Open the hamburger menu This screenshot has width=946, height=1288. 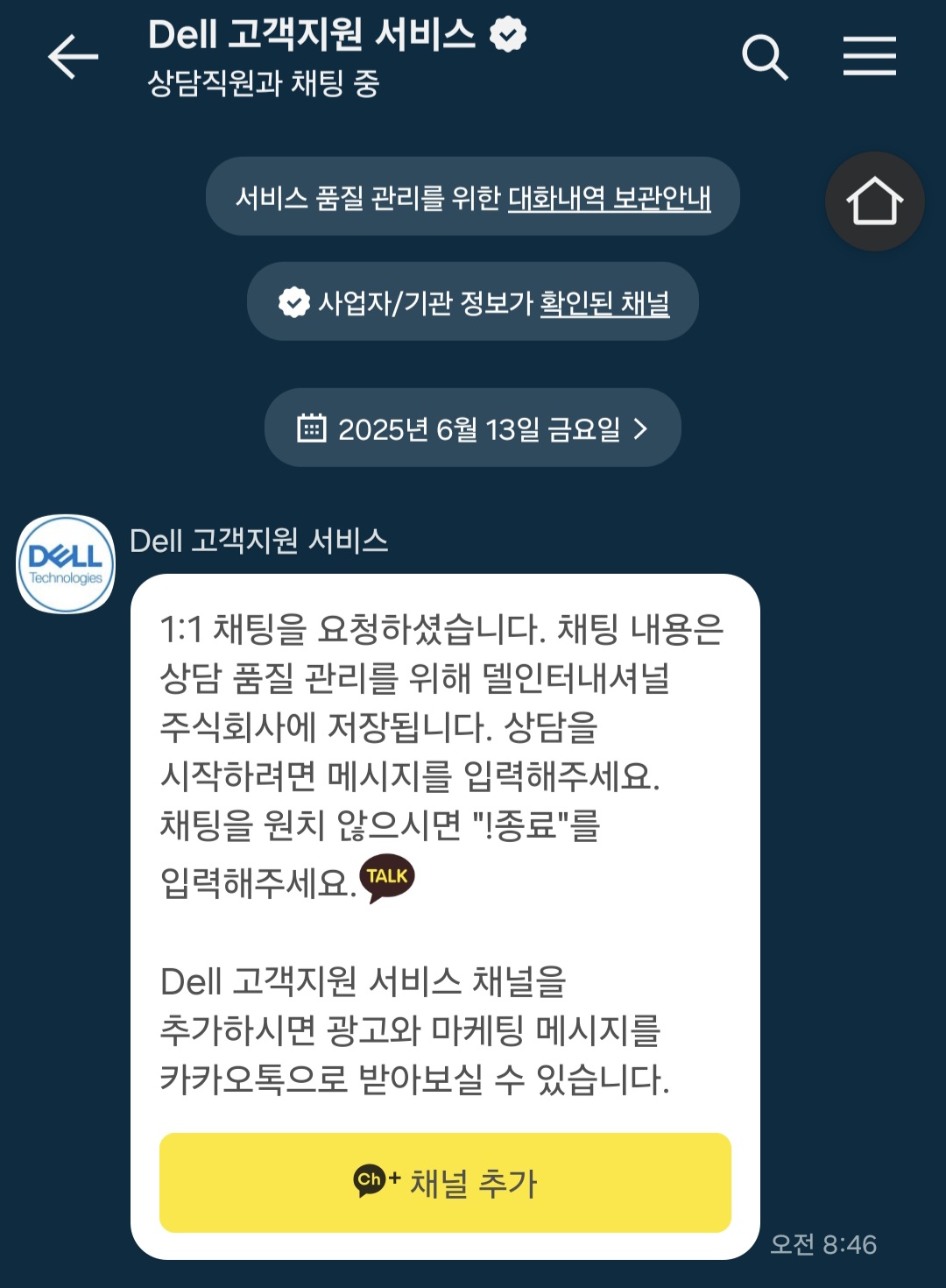869,57
